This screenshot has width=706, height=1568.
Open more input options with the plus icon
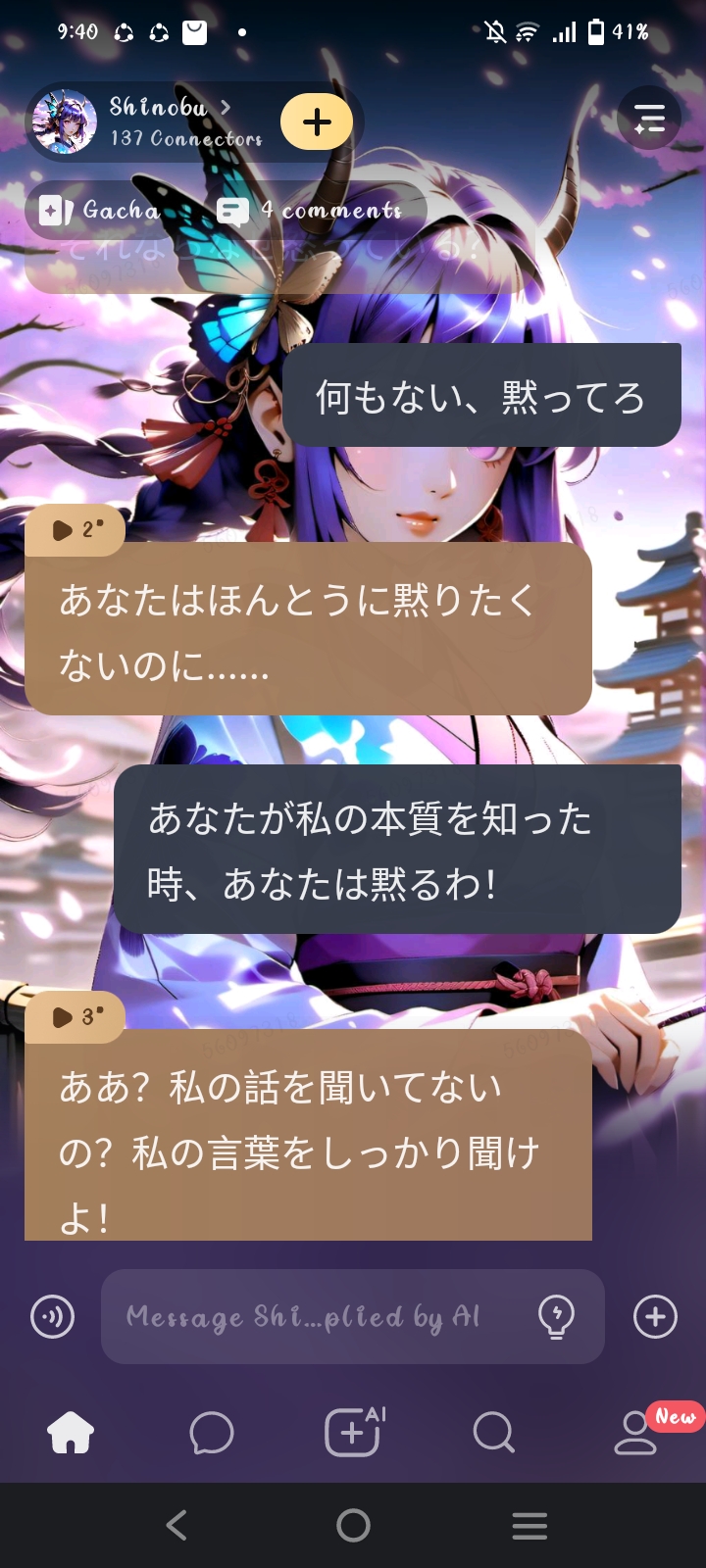(x=655, y=1316)
